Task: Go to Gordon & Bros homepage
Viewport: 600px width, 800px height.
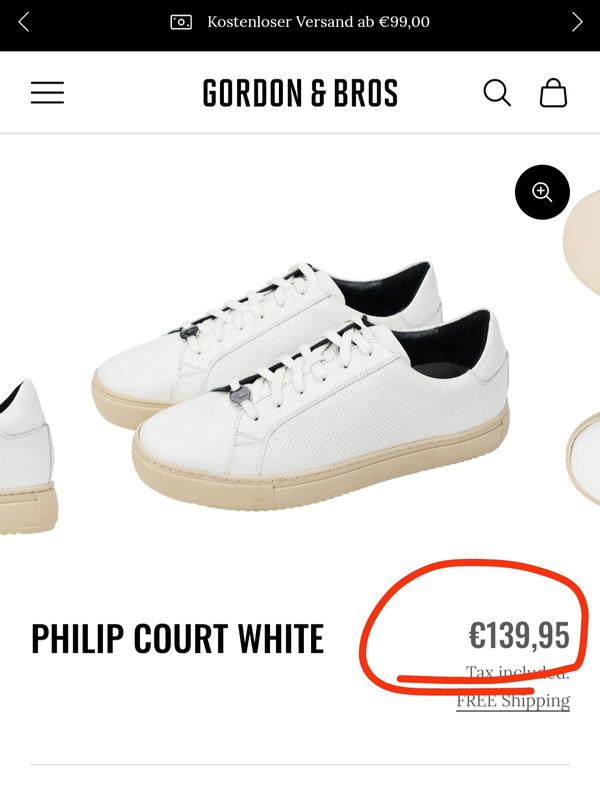Action: [x=300, y=93]
